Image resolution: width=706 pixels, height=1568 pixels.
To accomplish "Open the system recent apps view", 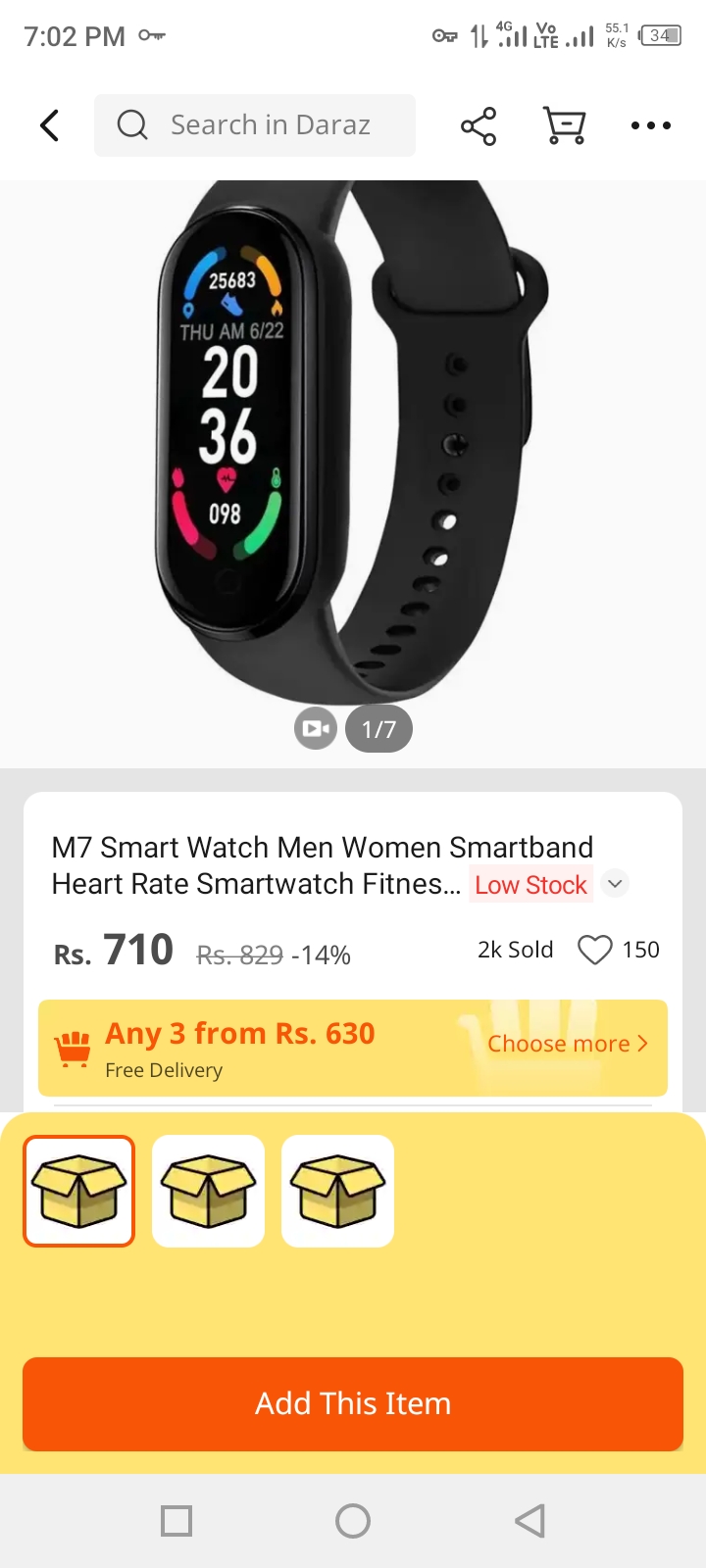I will point(176,1521).
